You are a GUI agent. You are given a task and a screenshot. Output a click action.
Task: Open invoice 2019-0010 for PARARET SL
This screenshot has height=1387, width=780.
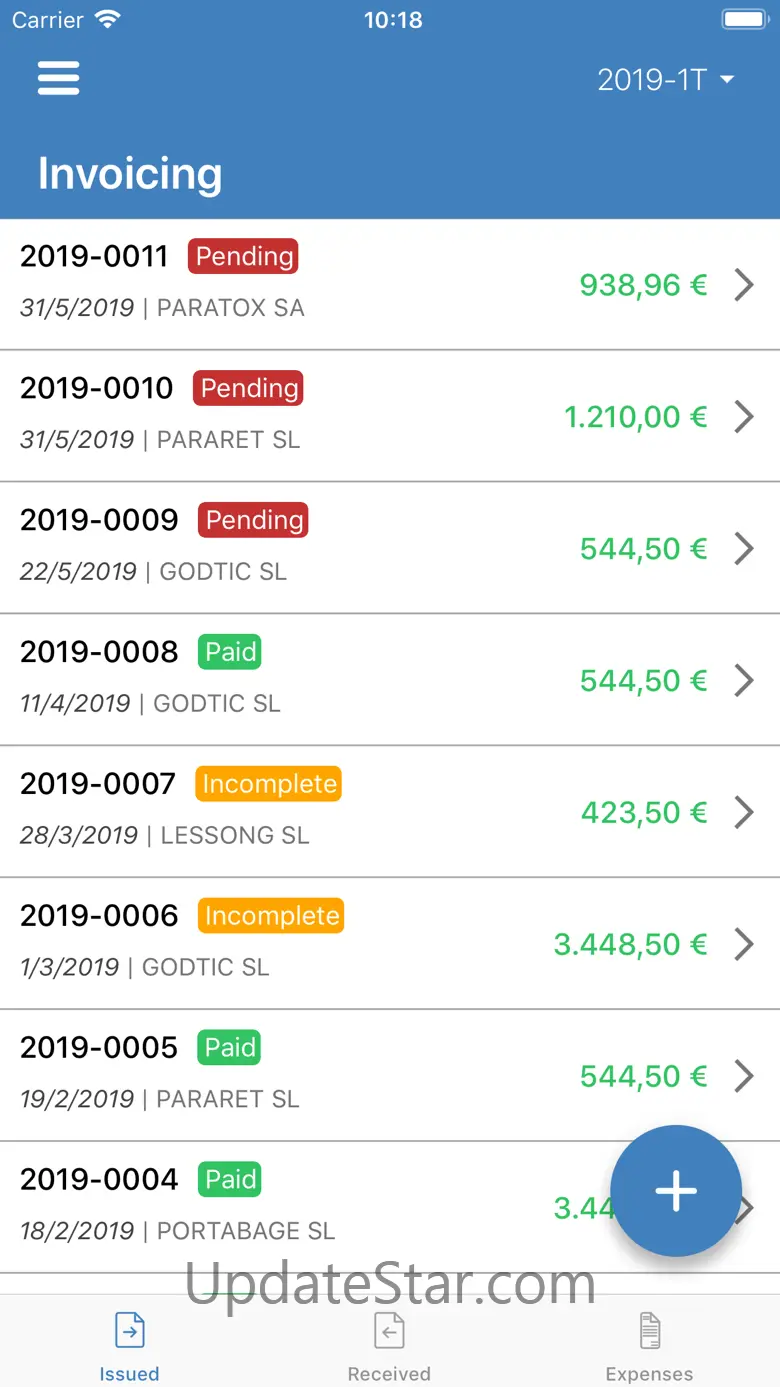[389, 416]
